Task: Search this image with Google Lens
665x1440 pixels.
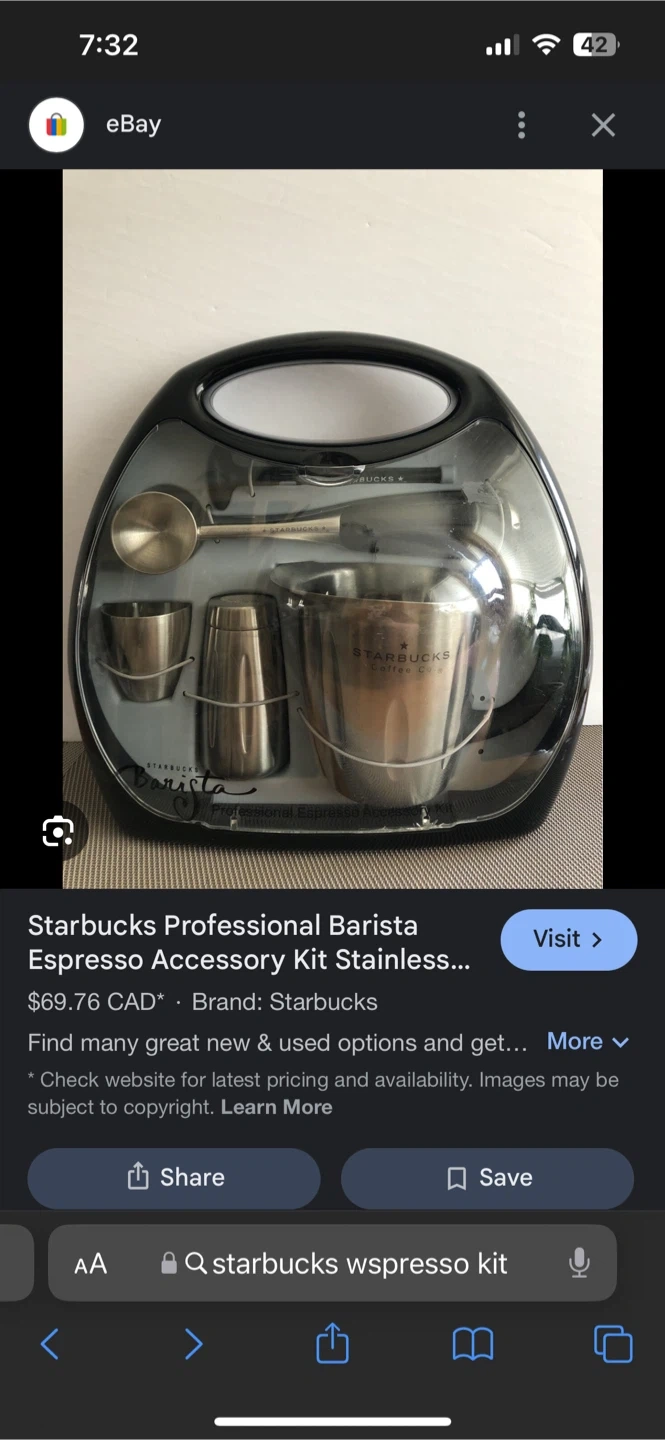Action: [58, 831]
